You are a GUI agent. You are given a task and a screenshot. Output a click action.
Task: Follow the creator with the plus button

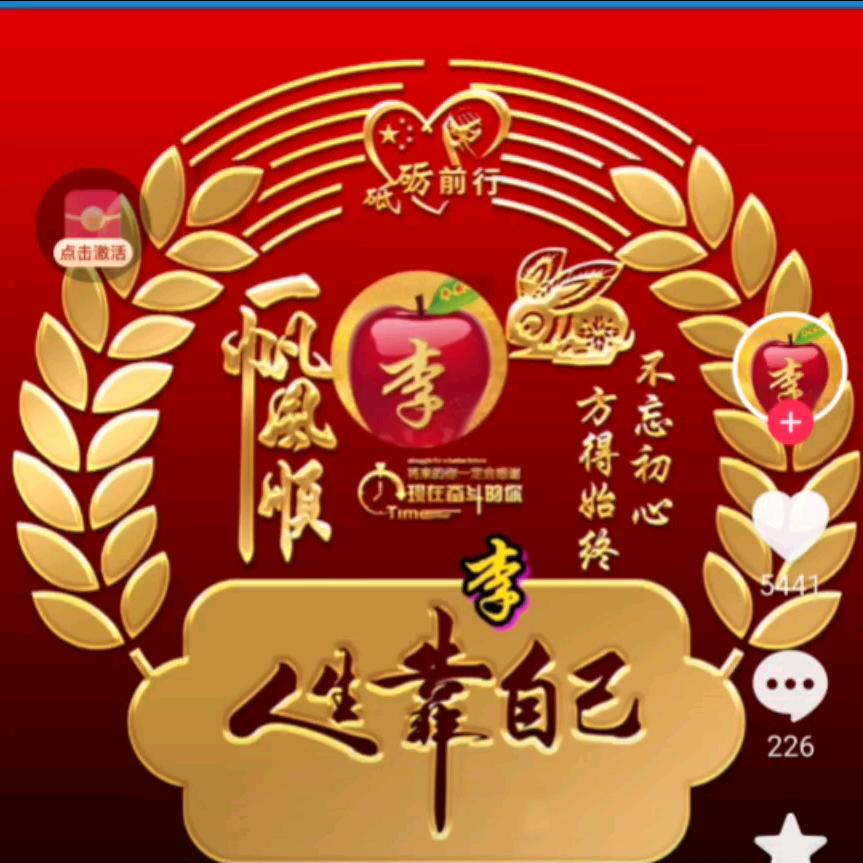click(x=790, y=424)
